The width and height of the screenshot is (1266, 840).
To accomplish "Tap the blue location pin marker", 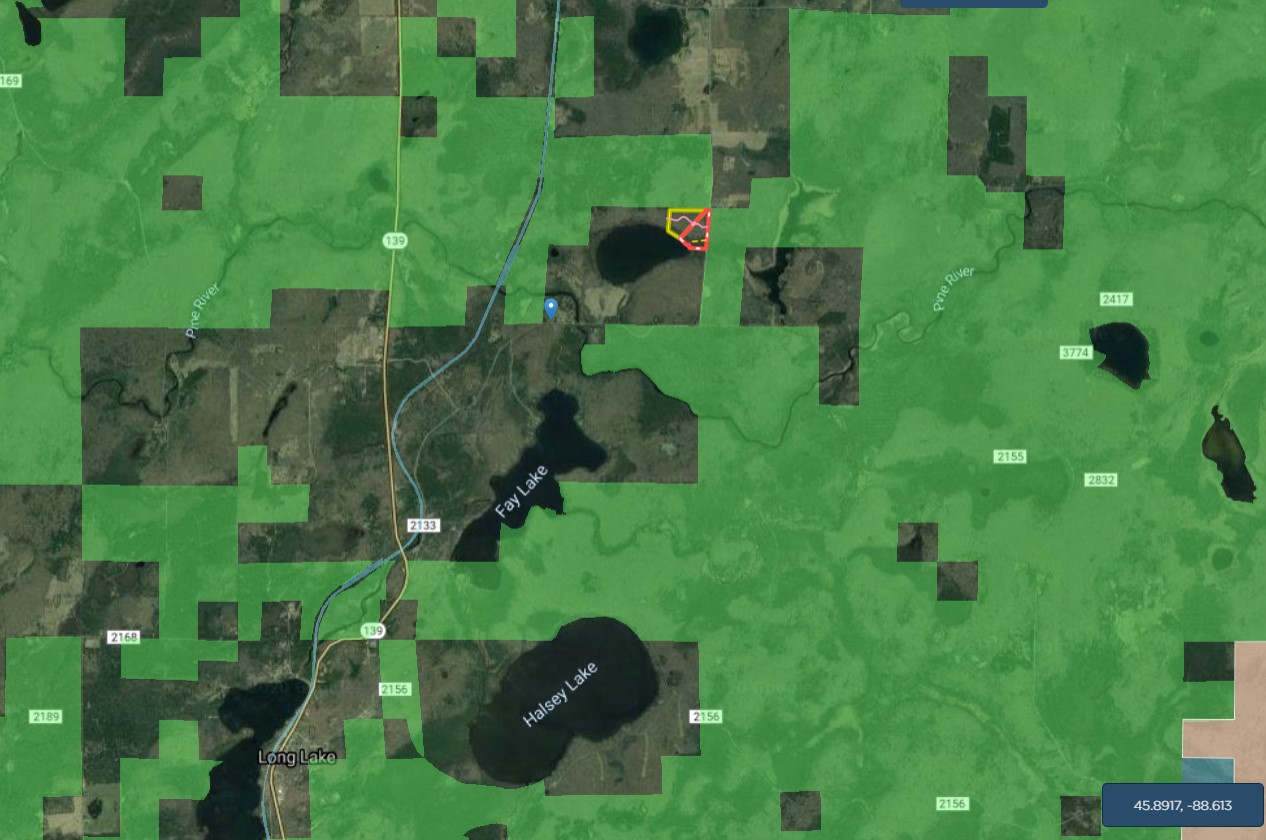I will click(550, 307).
